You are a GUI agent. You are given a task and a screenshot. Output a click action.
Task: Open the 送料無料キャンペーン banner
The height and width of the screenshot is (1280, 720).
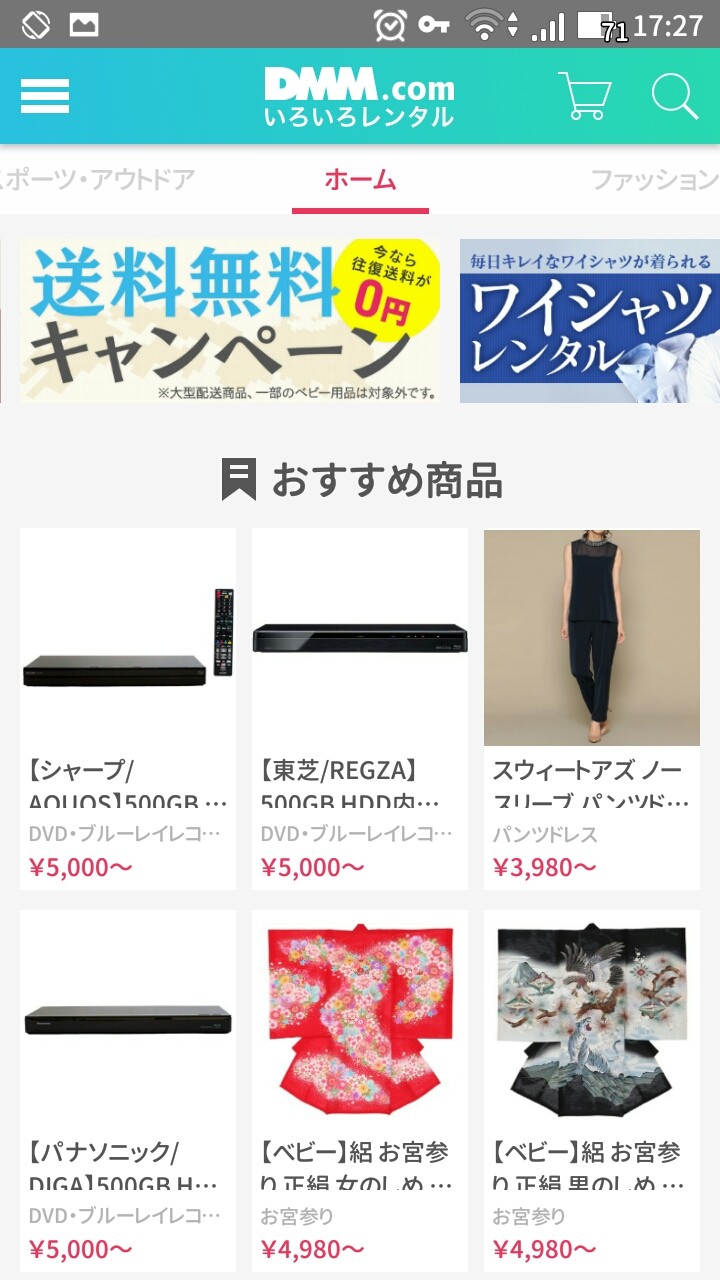[x=230, y=320]
